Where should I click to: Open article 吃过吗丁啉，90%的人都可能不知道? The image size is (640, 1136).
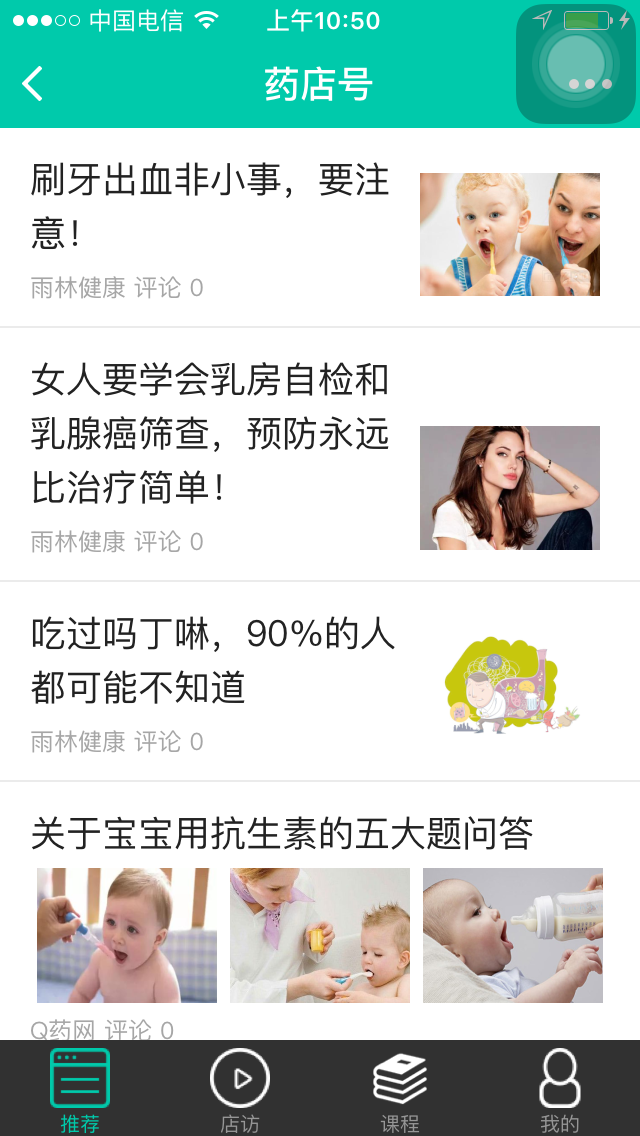coord(213,660)
